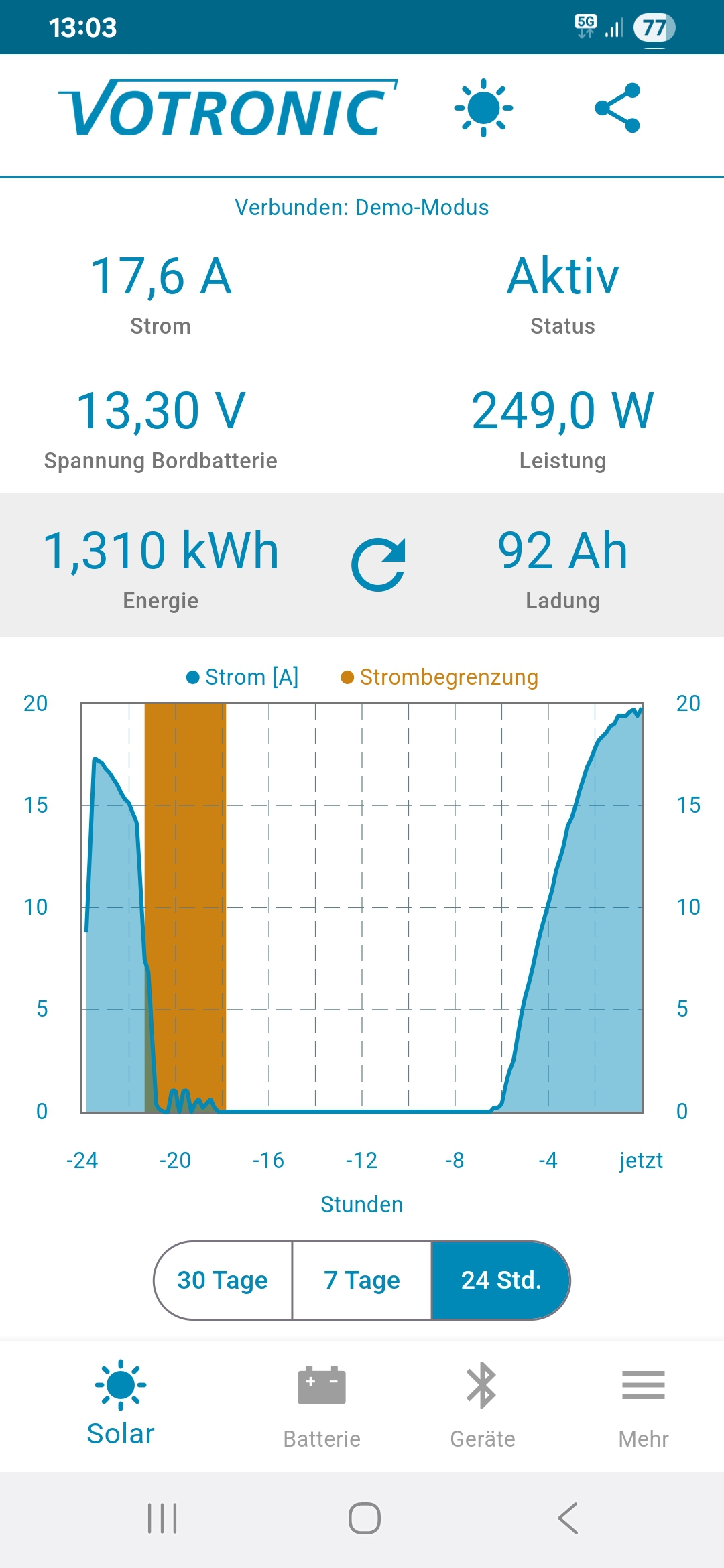Reset the energy and charge counter
The image size is (724, 1568).
[x=379, y=564]
